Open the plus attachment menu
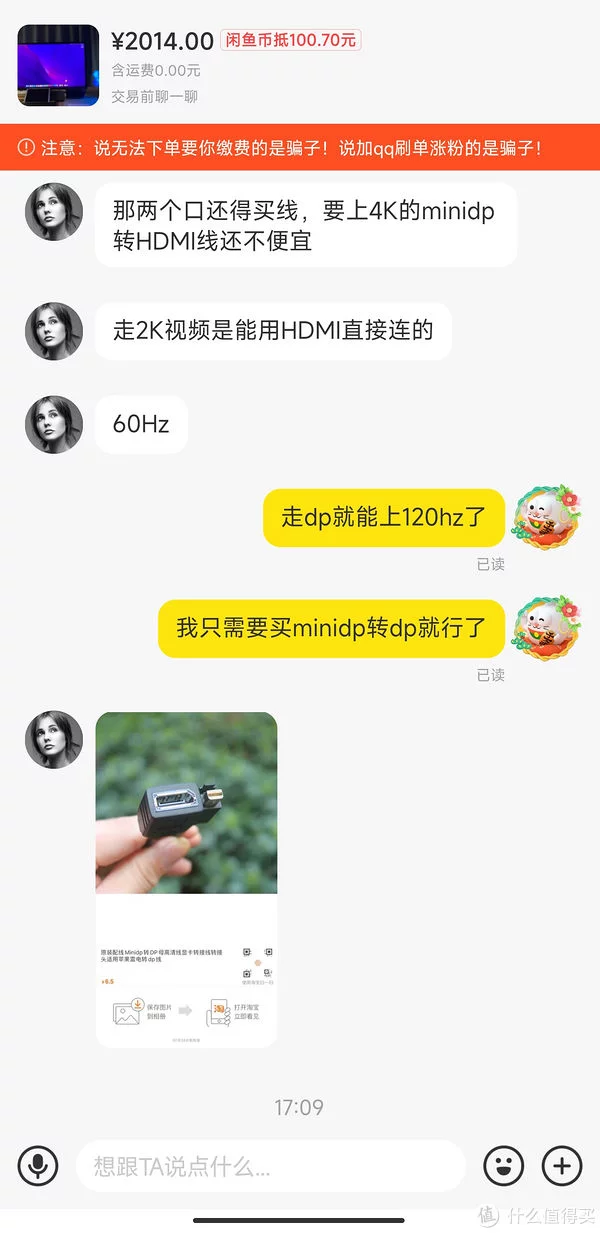600x1233 pixels. point(561,1165)
